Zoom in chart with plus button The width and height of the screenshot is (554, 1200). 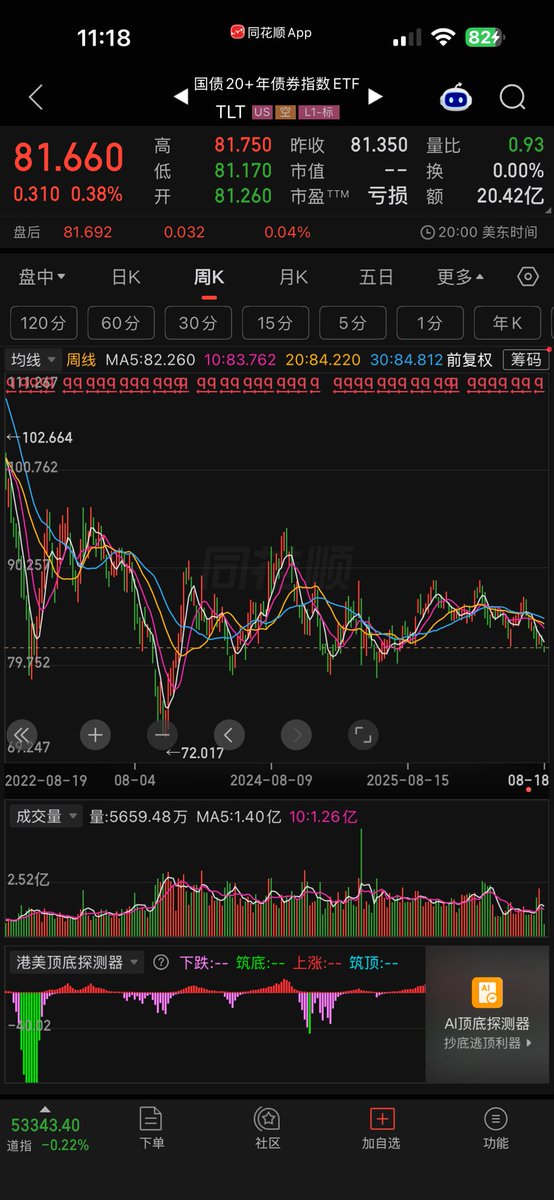95,735
